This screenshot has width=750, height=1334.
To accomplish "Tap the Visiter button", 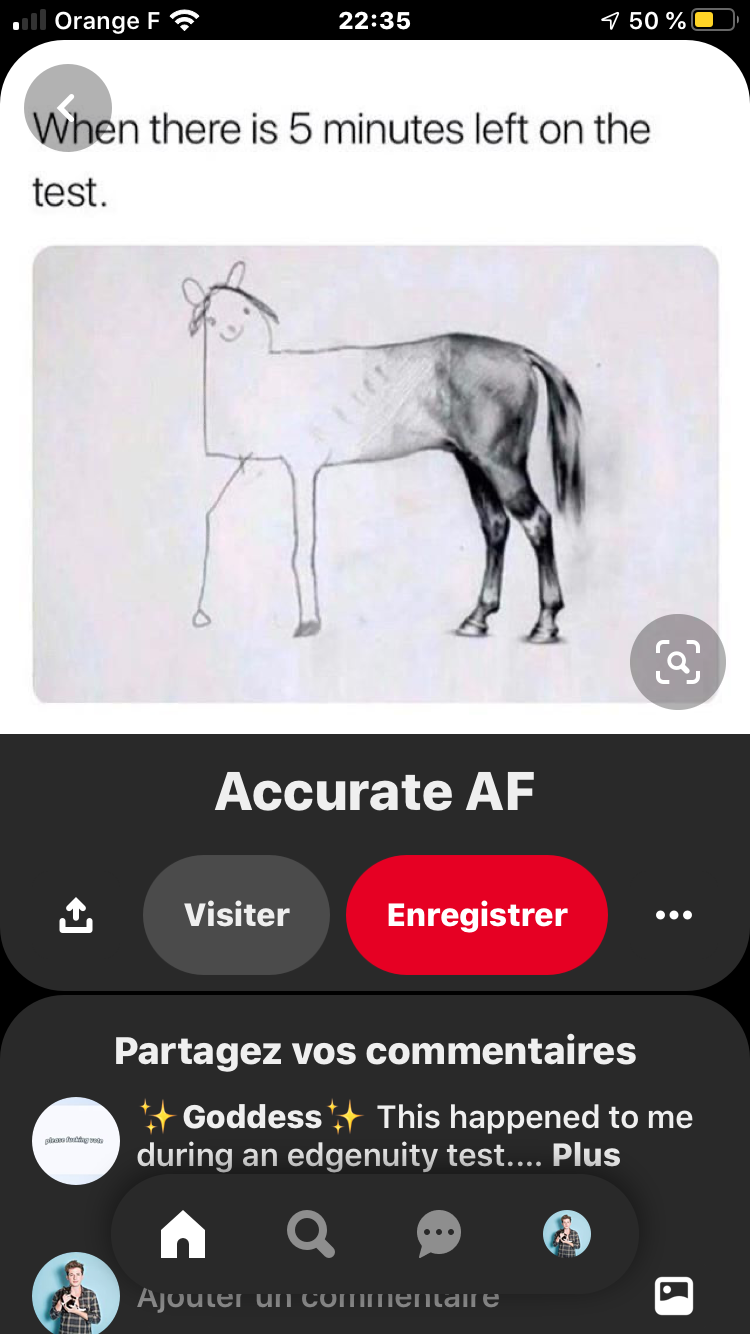I will click(237, 915).
